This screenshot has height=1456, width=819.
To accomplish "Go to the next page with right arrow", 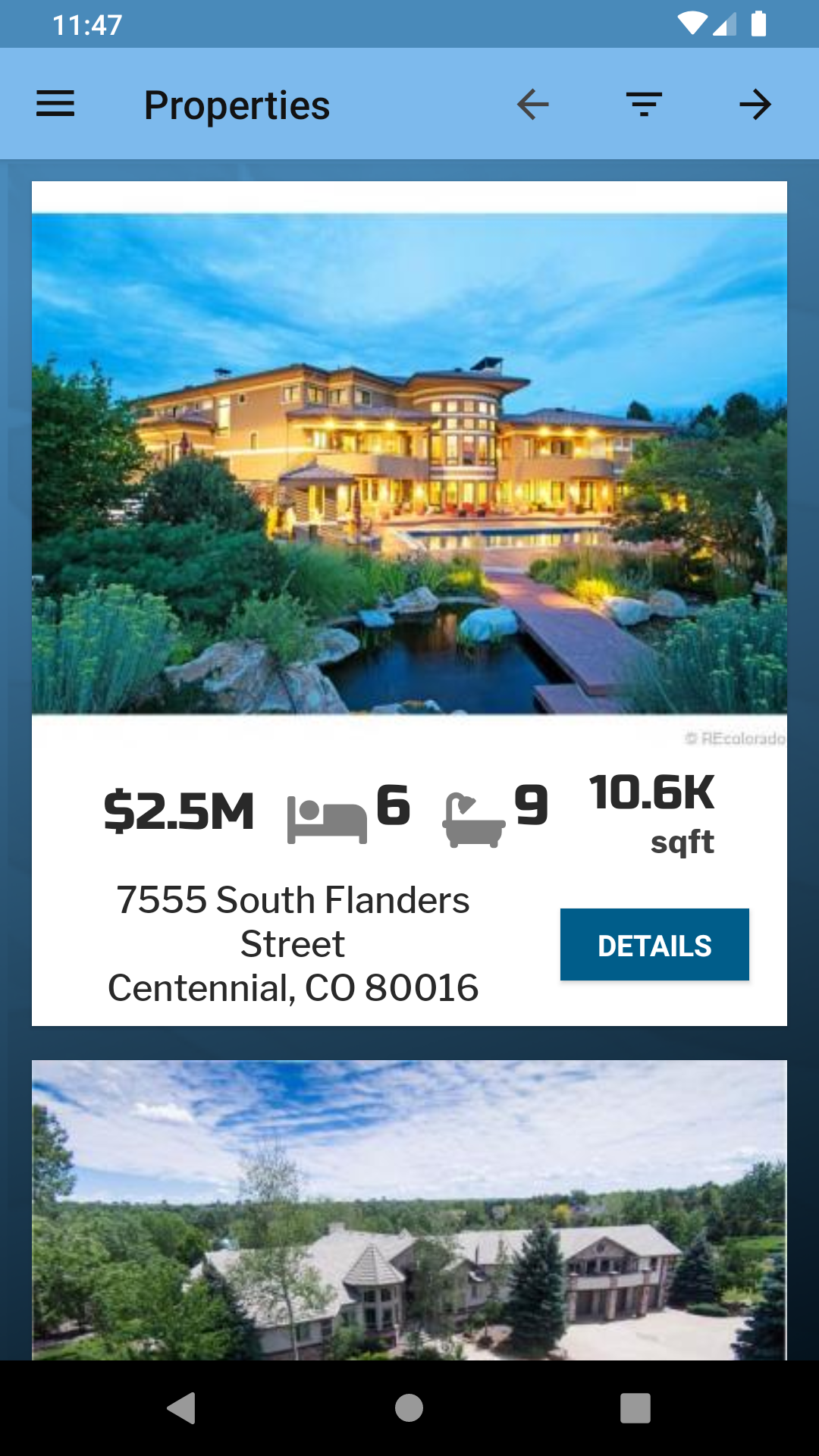I will 755,104.
